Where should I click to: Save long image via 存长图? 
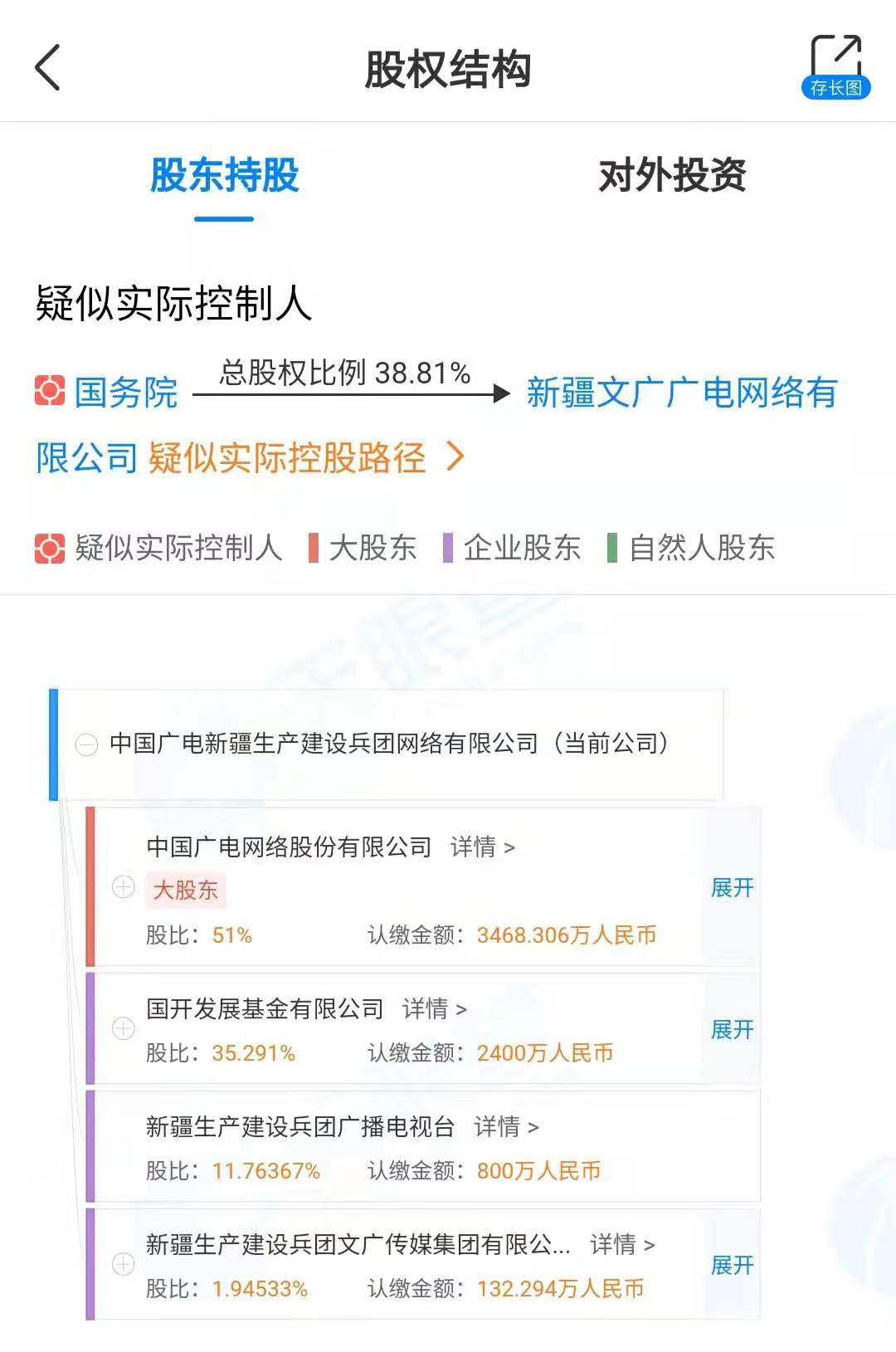click(835, 67)
